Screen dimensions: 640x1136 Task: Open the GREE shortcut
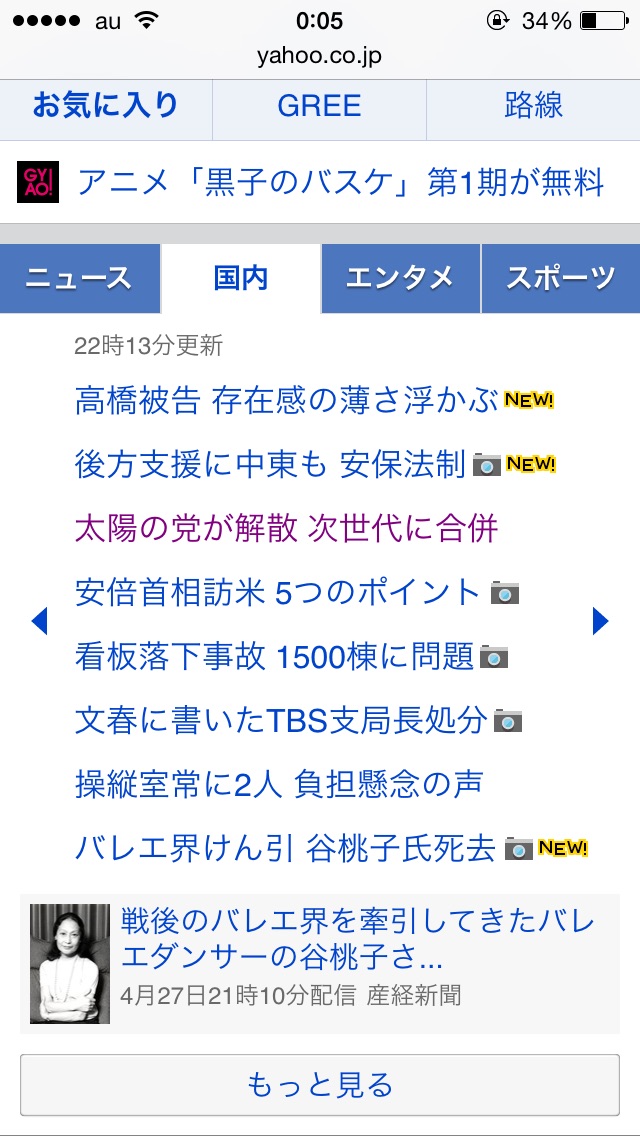pyautogui.click(x=319, y=106)
